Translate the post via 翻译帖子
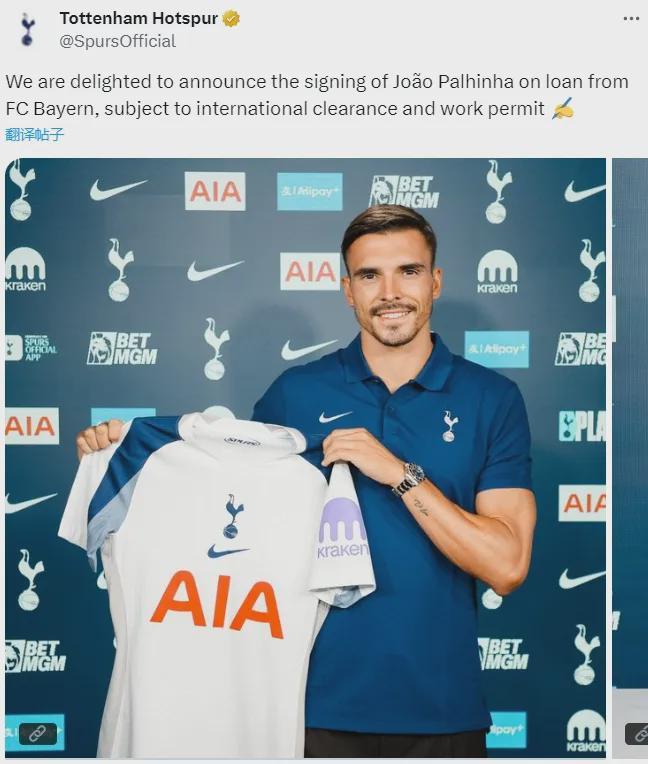This screenshot has width=648, height=764. tap(34, 134)
